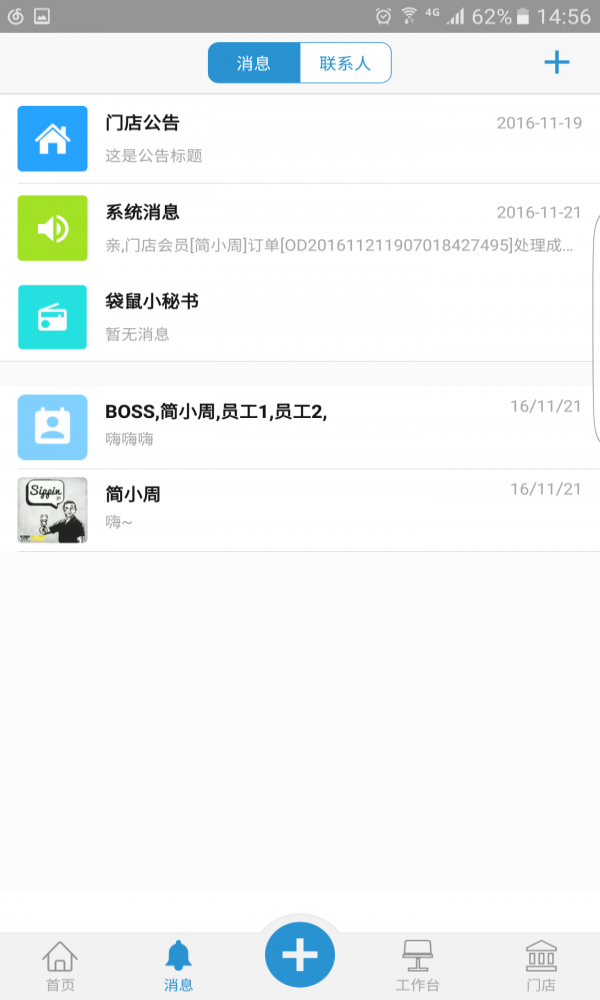
Task: Open 袋鼠小秘书 conversation
Action: coord(300,317)
